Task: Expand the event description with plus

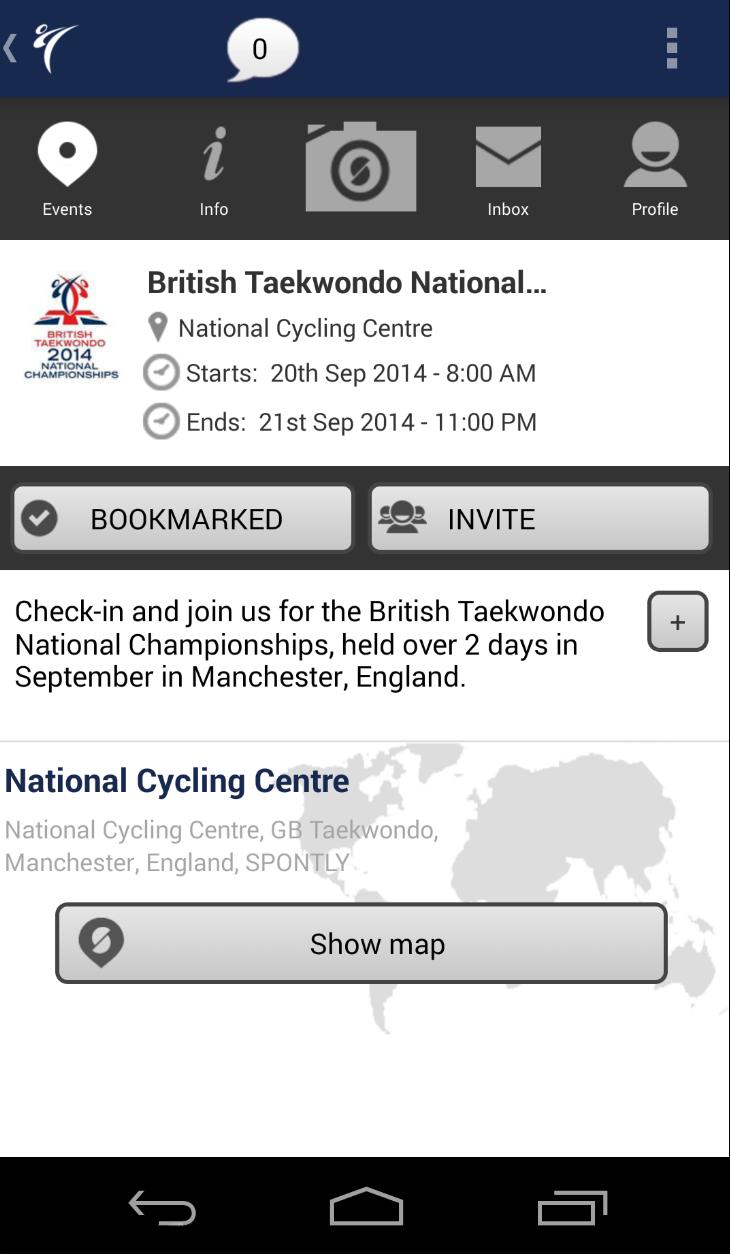Action: pos(678,622)
